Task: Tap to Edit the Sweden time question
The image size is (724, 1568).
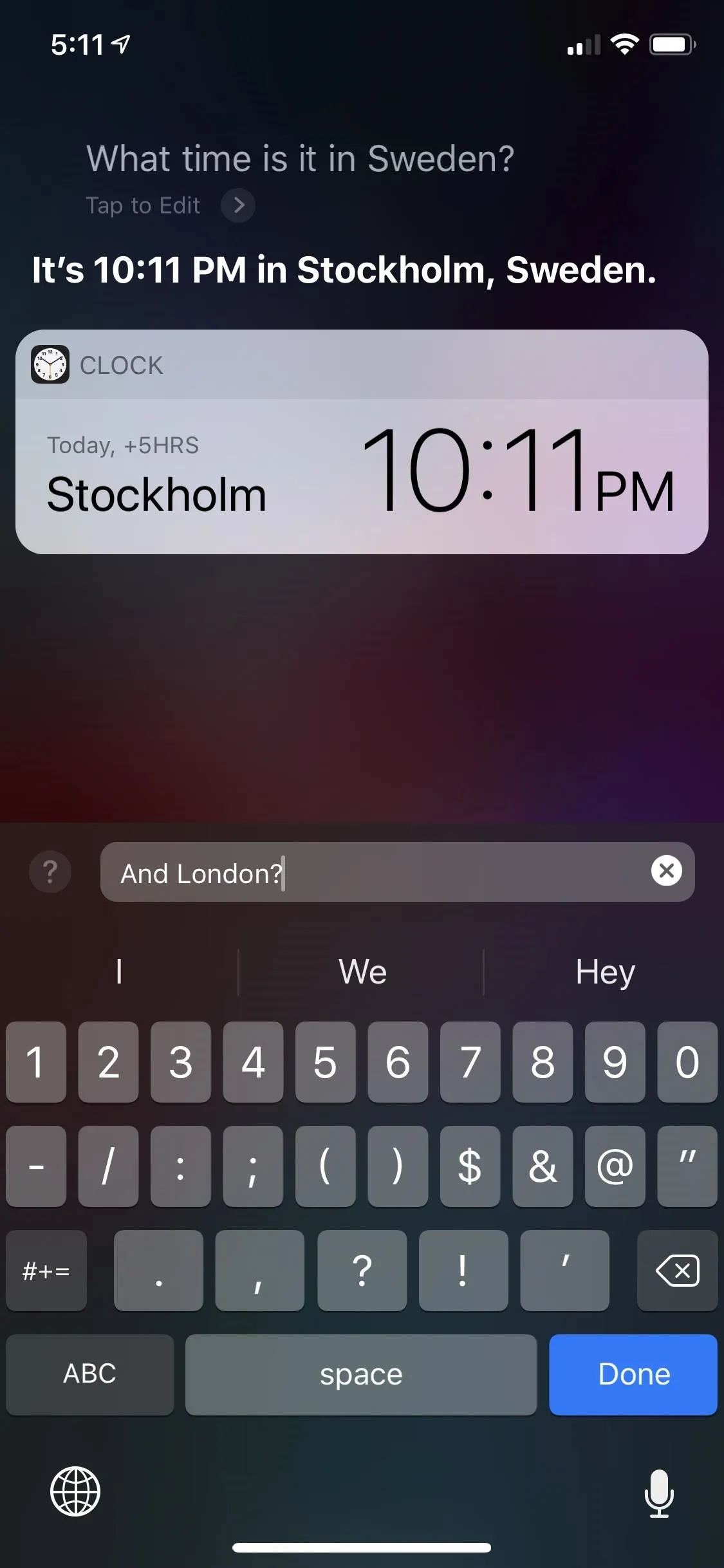Action: [171, 205]
